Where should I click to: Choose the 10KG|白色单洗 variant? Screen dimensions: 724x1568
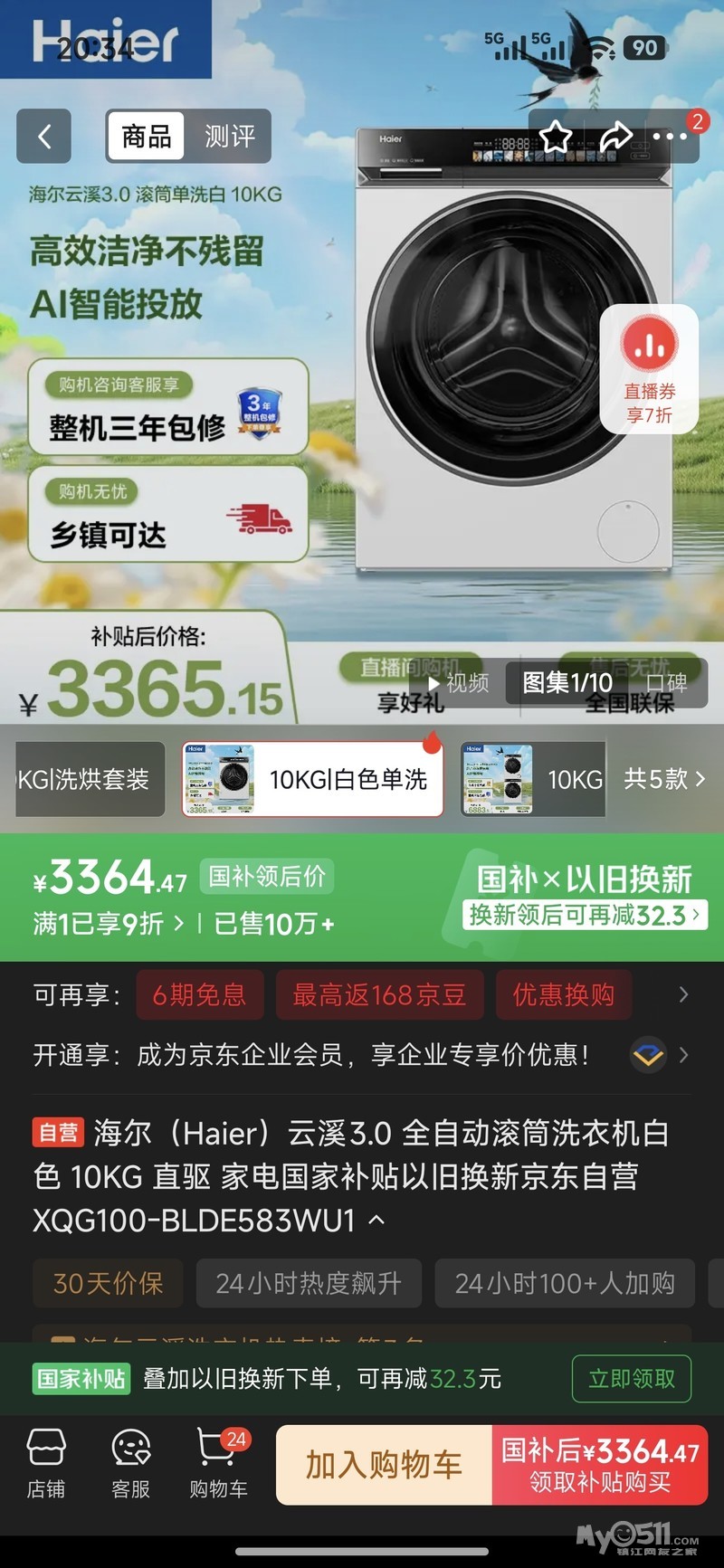pos(313,779)
